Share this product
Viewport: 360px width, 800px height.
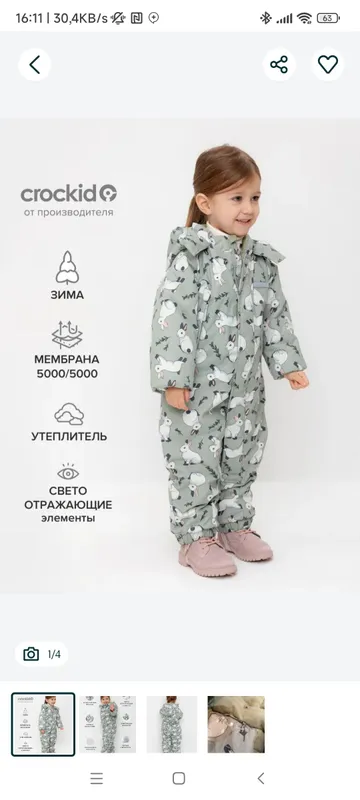pyautogui.click(x=279, y=65)
